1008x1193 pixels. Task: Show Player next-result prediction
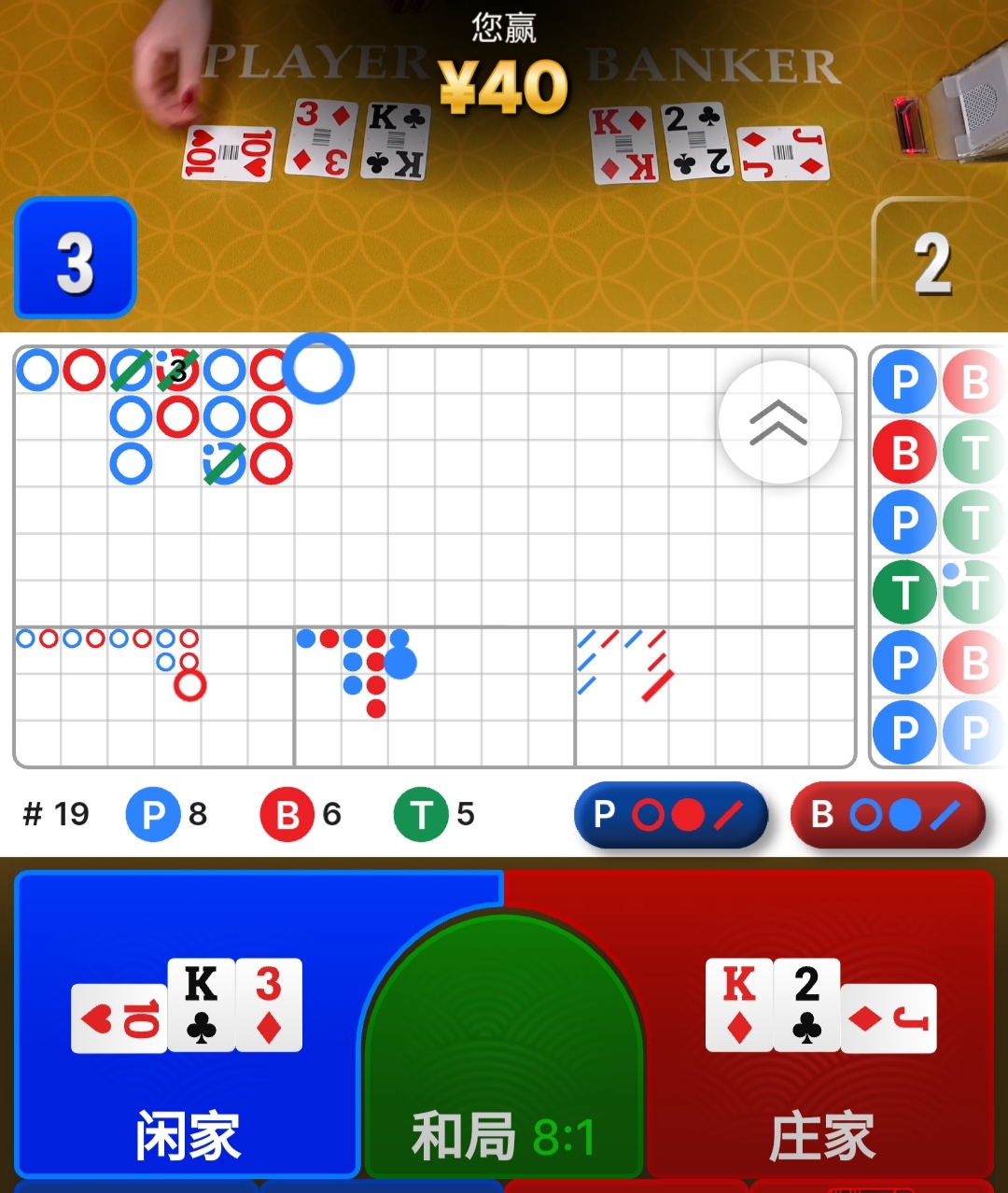point(671,815)
